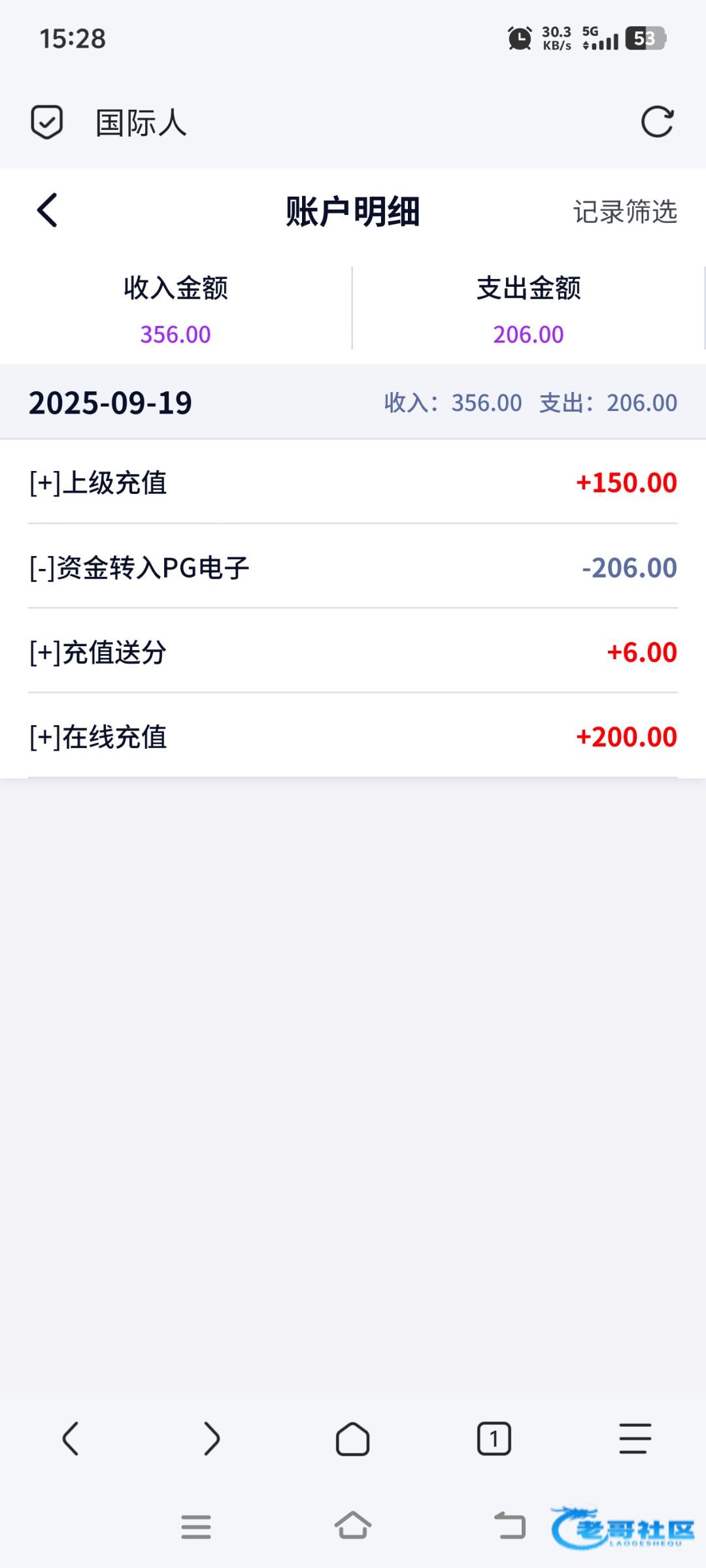Go back from 账户明细 page
The height and width of the screenshot is (1568, 706).
point(48,210)
